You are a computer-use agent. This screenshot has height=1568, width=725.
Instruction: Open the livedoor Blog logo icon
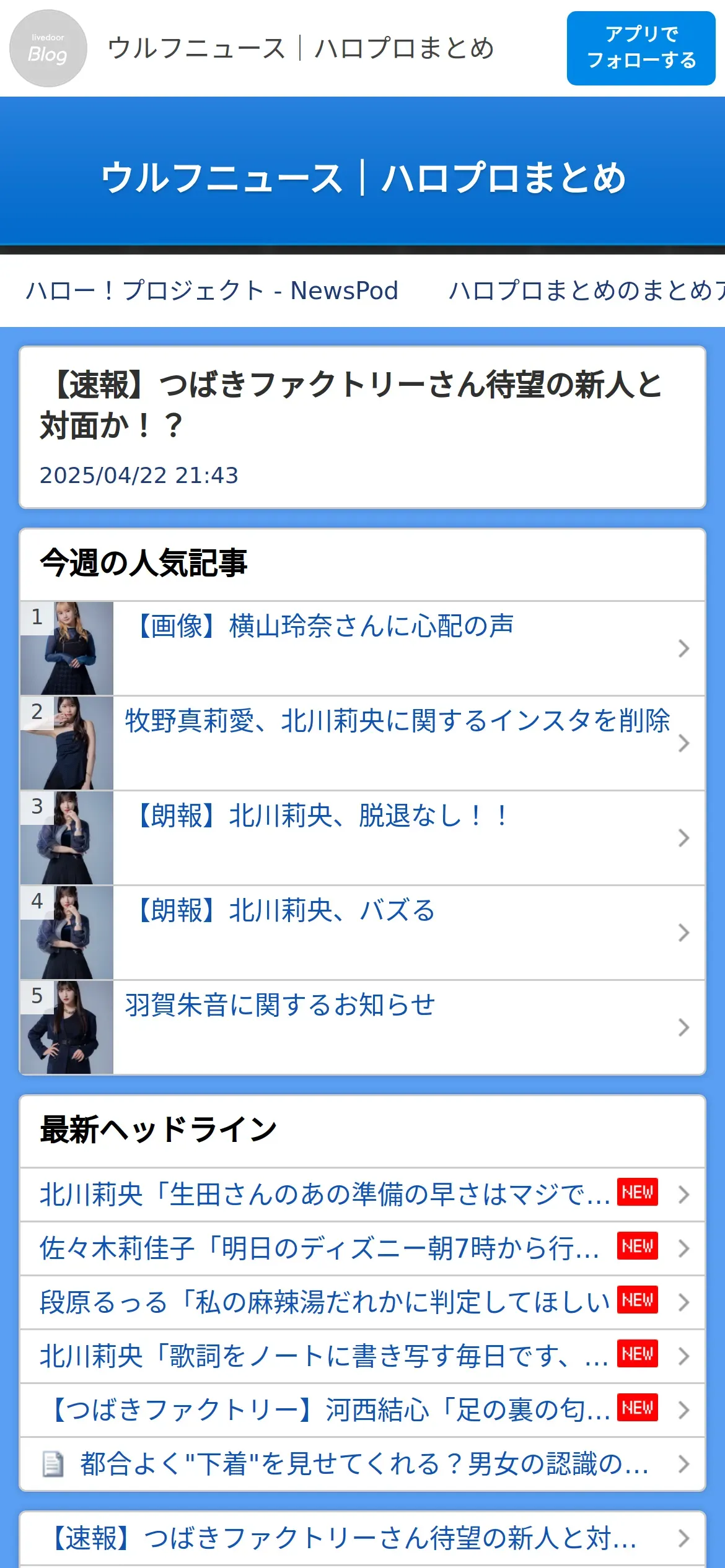point(48,48)
